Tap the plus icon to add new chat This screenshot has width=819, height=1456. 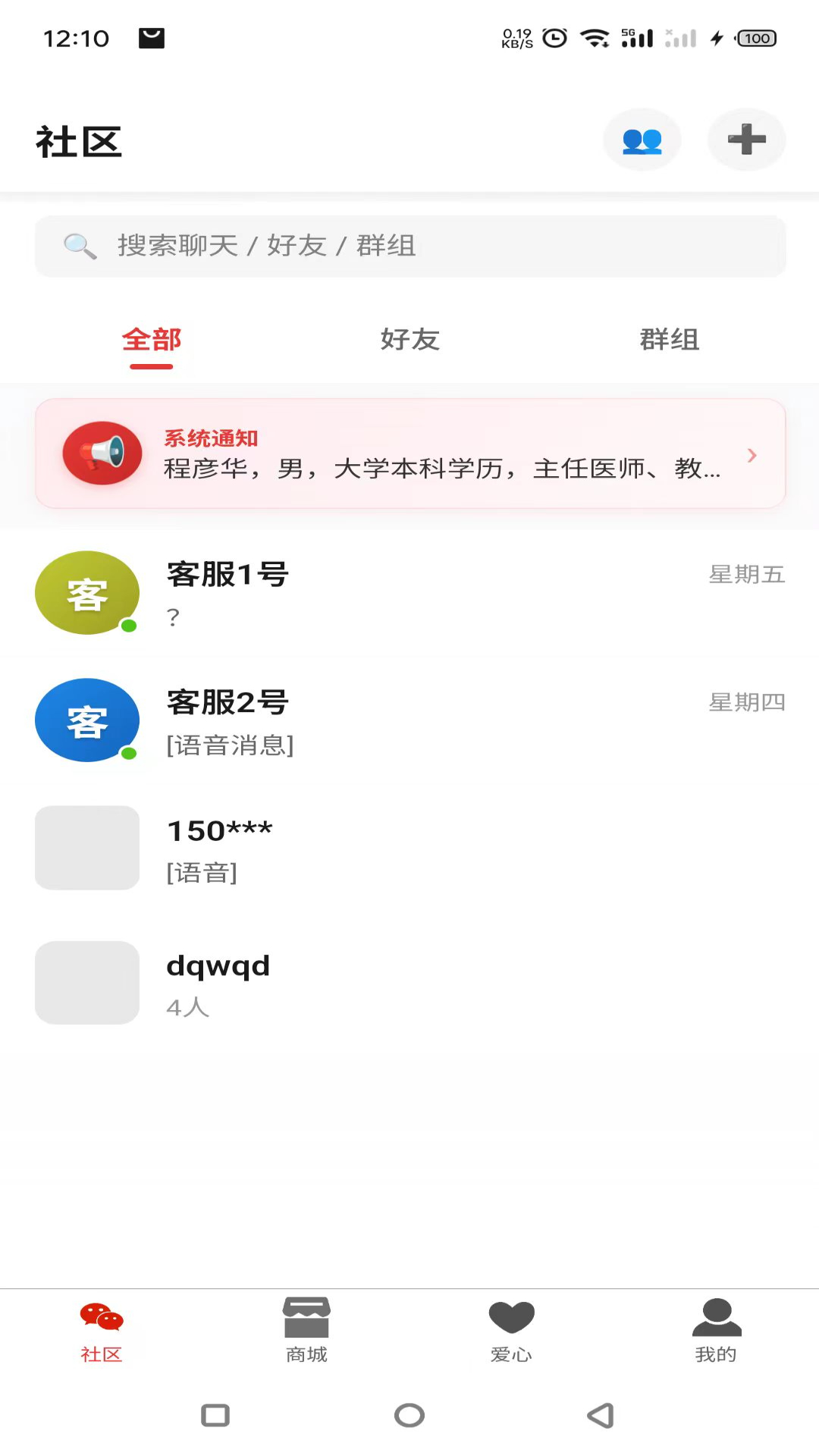click(x=746, y=139)
